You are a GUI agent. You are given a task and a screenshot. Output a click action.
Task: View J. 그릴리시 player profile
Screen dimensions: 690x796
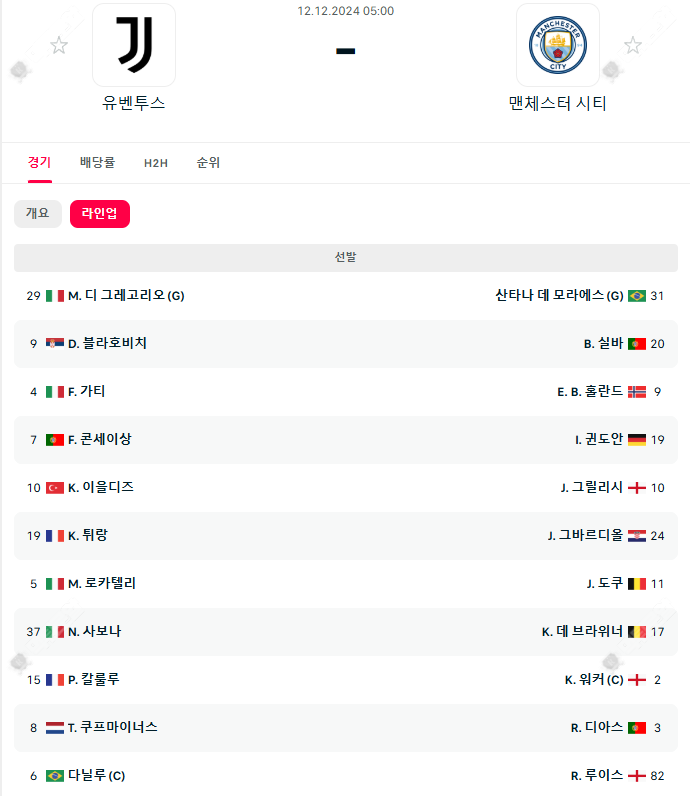591,487
